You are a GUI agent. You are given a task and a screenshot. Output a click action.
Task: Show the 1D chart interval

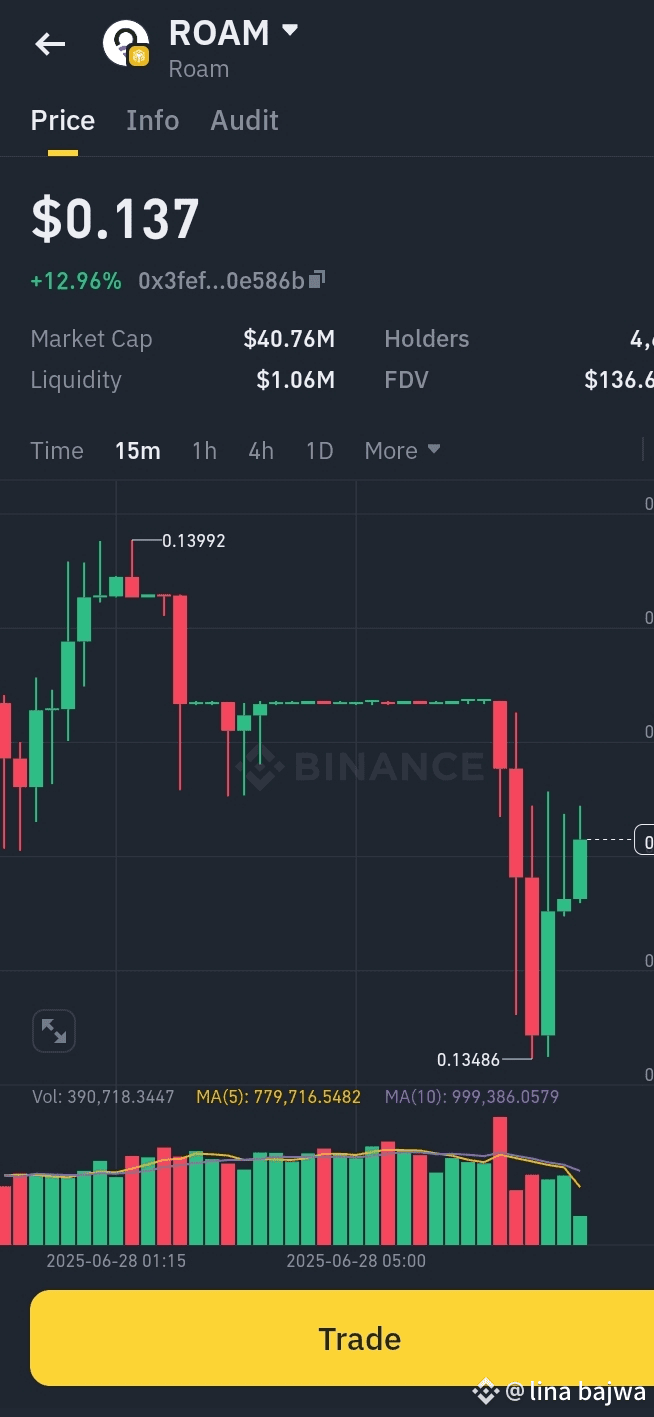click(x=319, y=451)
